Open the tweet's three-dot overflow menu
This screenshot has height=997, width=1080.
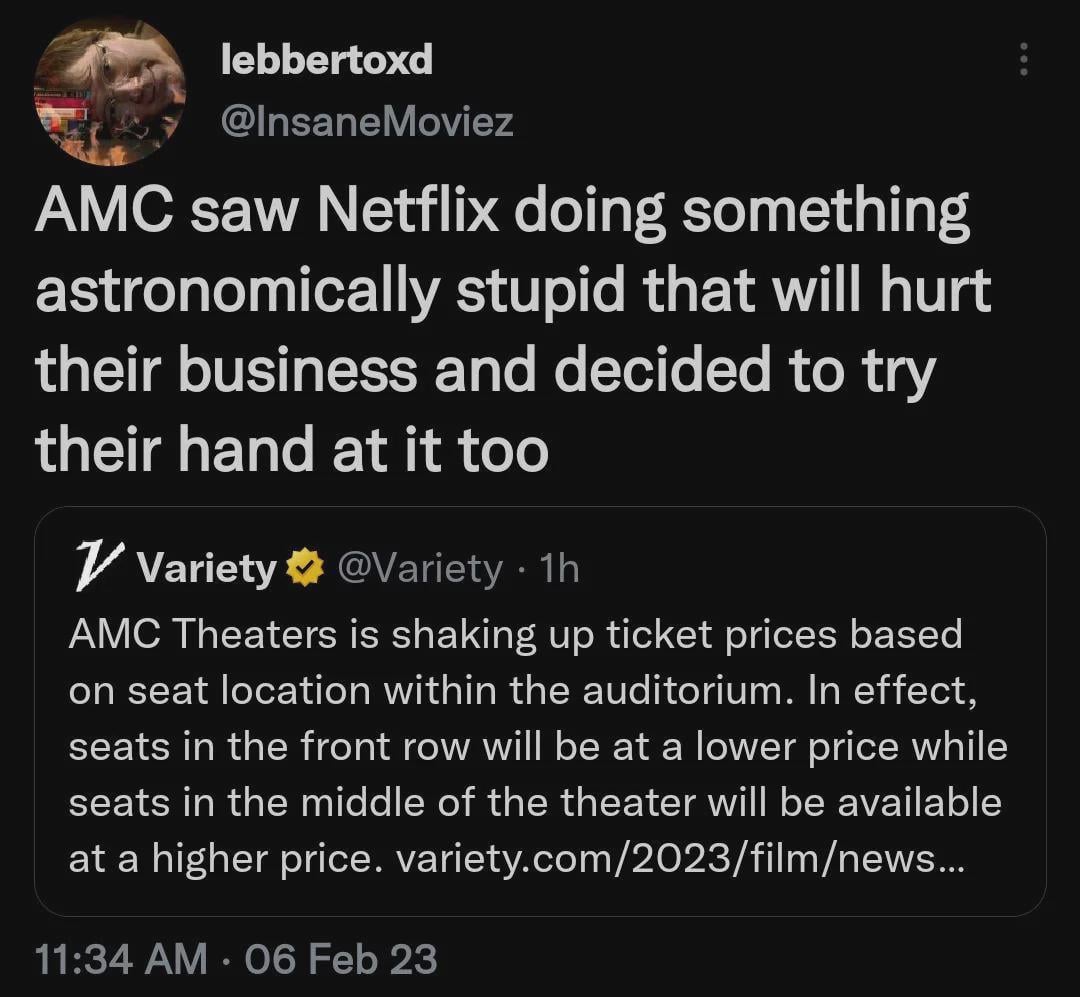tap(1022, 59)
